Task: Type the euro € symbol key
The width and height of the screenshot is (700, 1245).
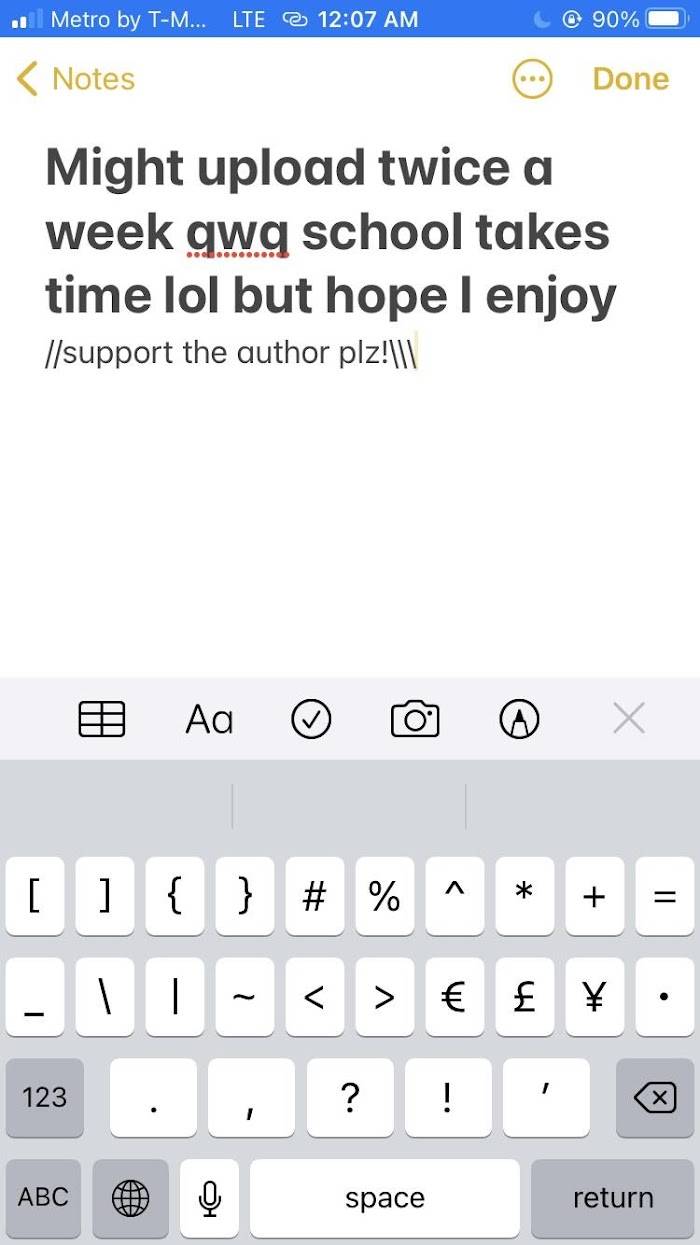Action: [x=454, y=997]
